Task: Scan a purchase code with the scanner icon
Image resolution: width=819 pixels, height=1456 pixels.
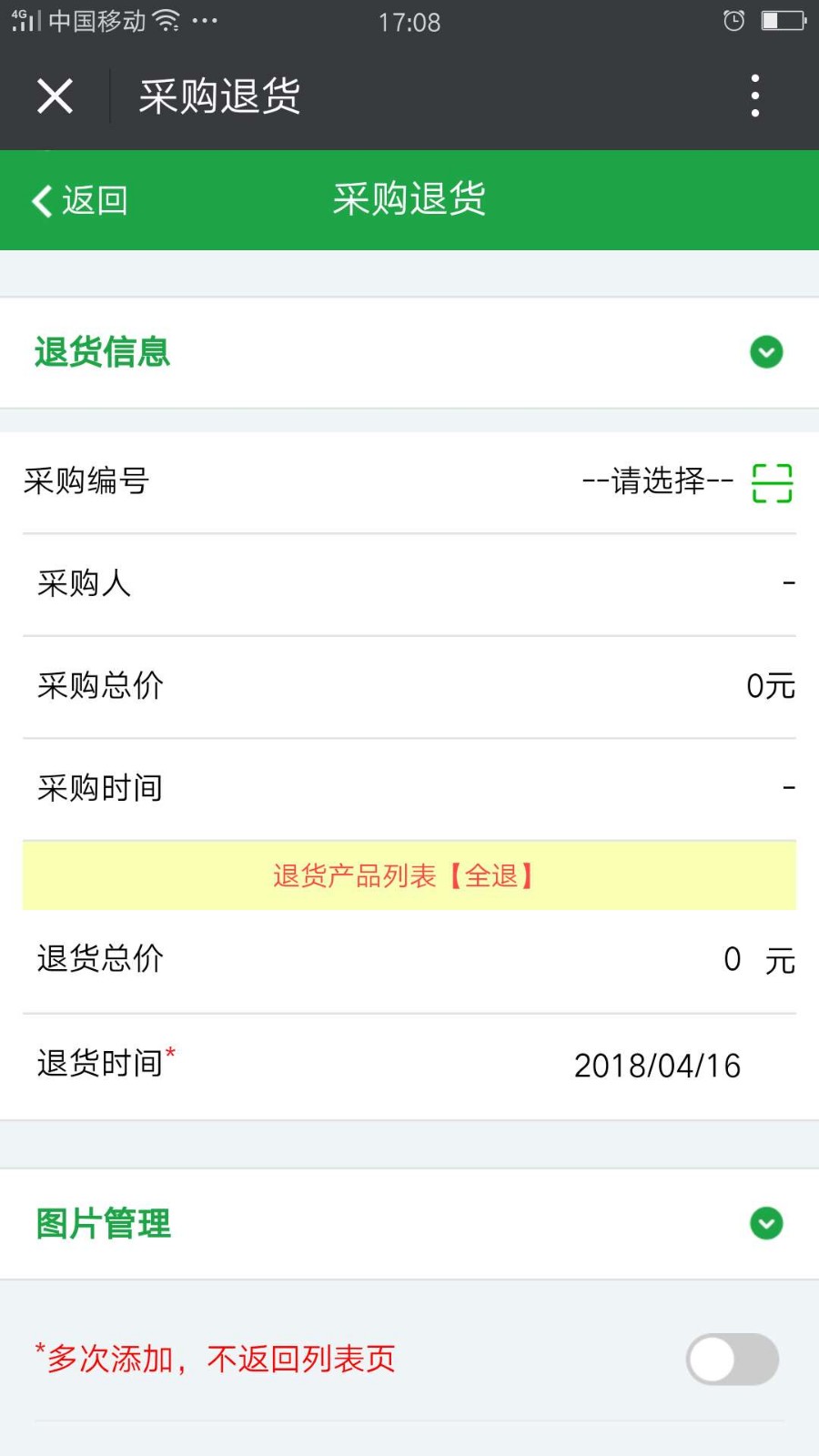Action: tap(772, 482)
